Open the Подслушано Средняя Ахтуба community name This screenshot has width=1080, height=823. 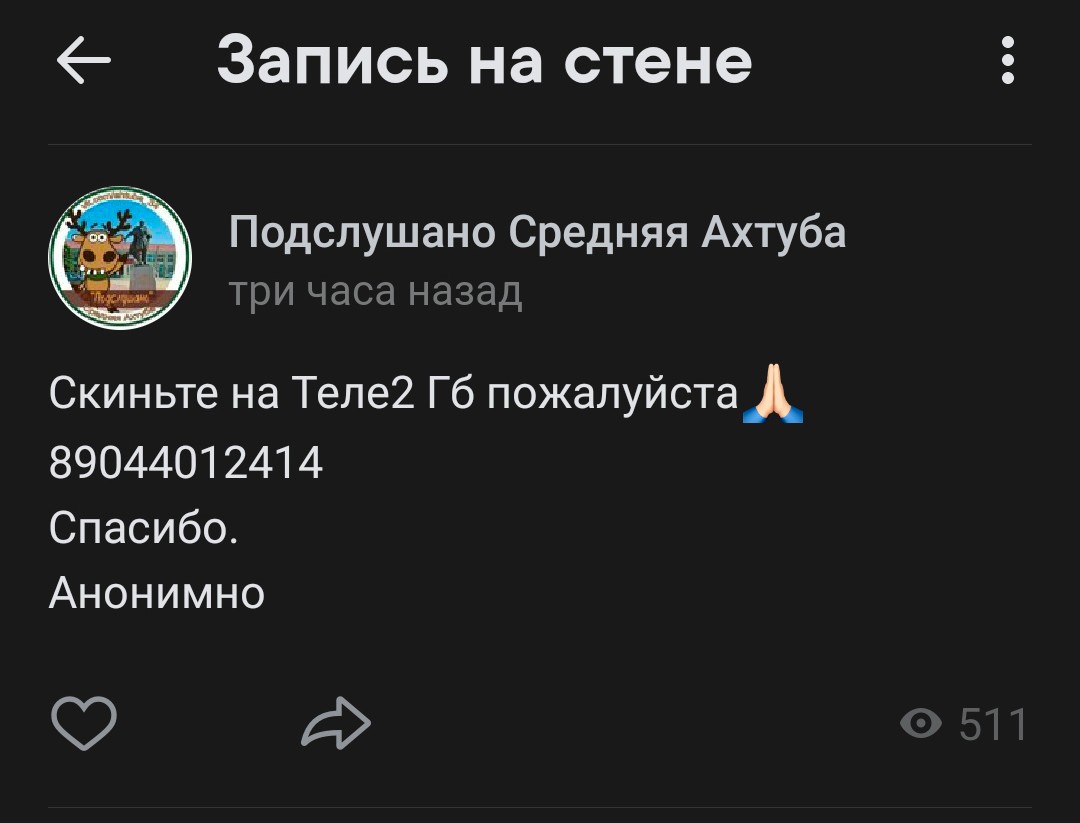coord(537,233)
